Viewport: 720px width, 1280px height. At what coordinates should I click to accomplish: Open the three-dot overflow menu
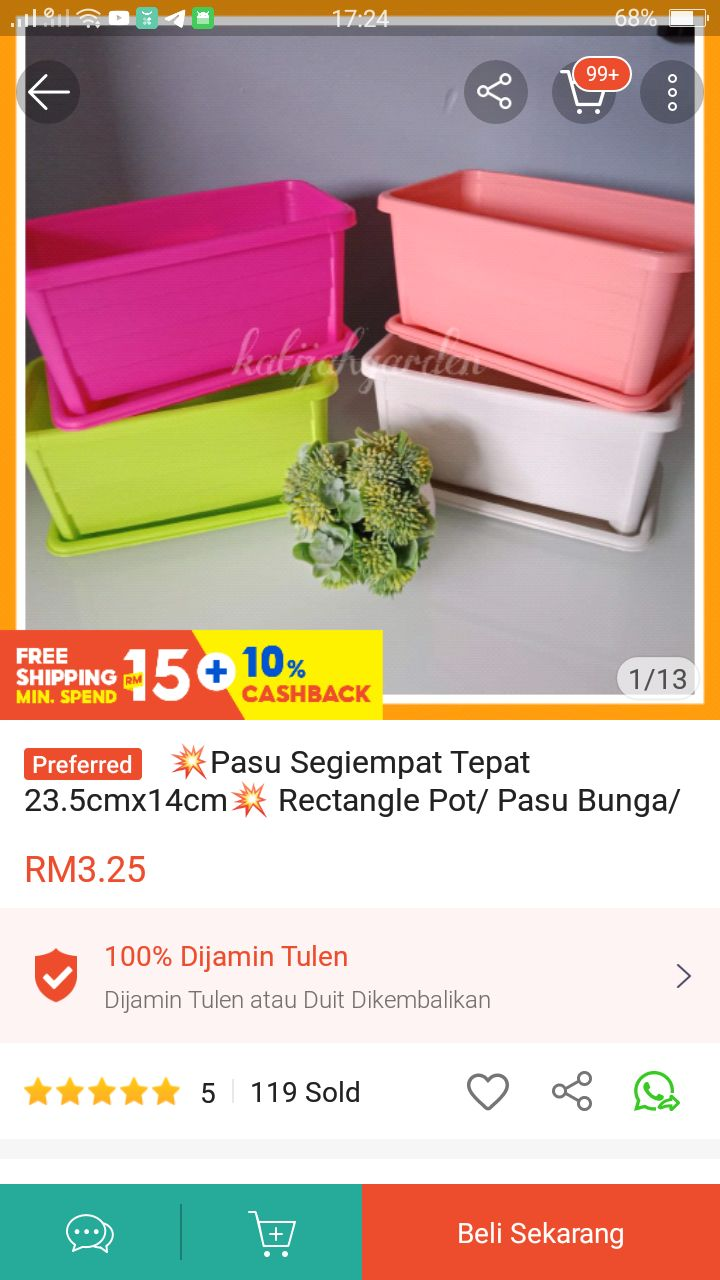672,92
